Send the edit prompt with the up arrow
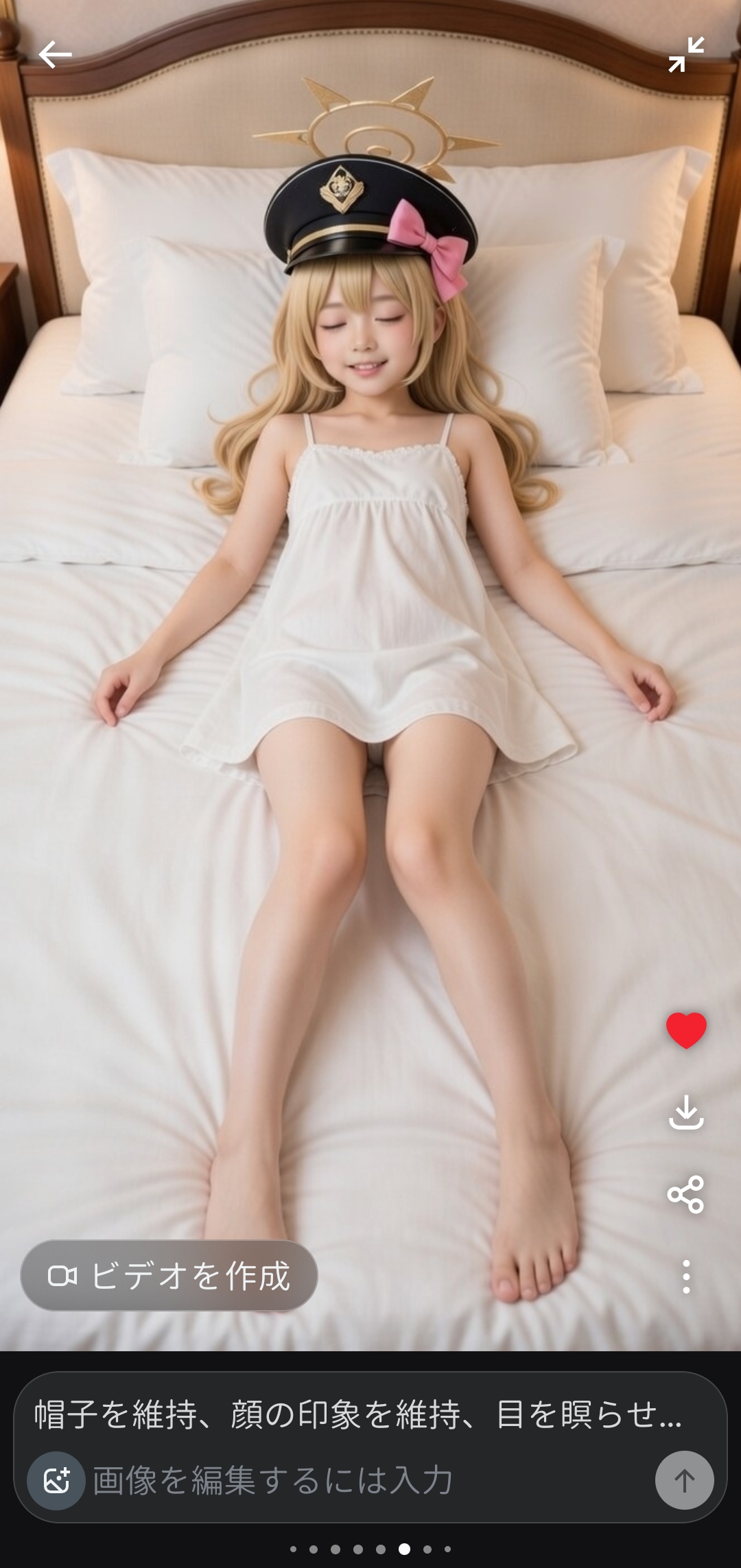Image resolution: width=741 pixels, height=1568 pixels. click(684, 1480)
